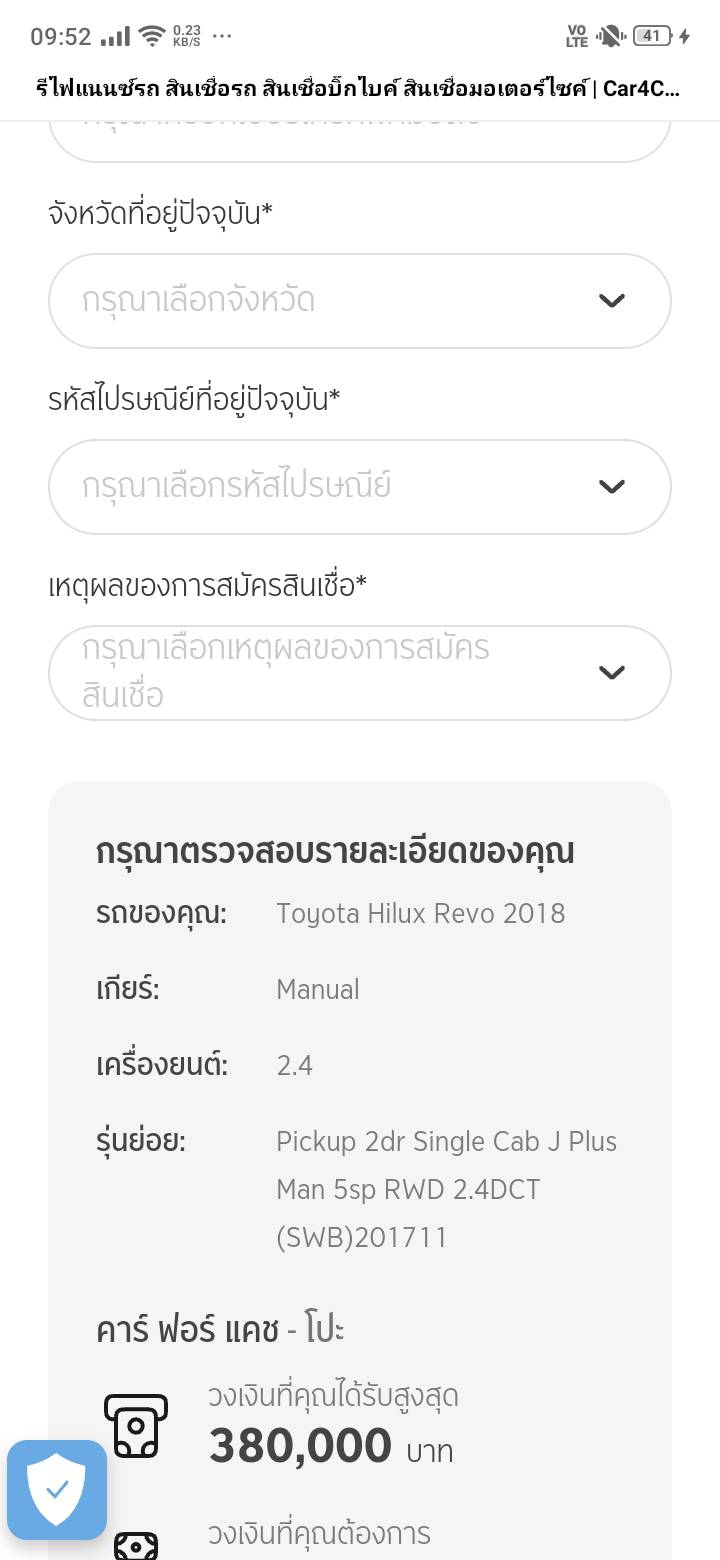Tap the blue shield badge icon
Viewport: 720px width, 1560px height.
(57, 1490)
